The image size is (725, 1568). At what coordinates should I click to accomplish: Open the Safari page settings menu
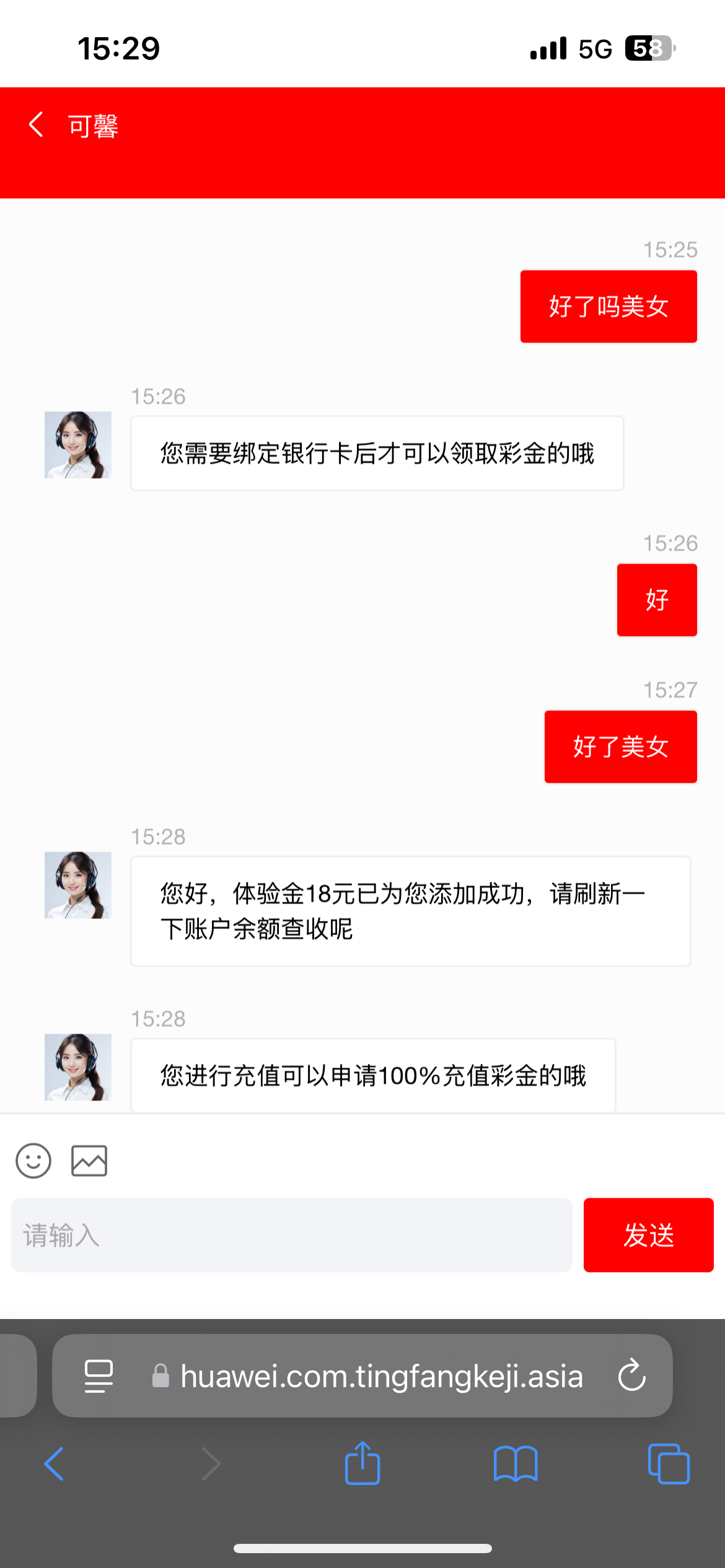(99, 1376)
